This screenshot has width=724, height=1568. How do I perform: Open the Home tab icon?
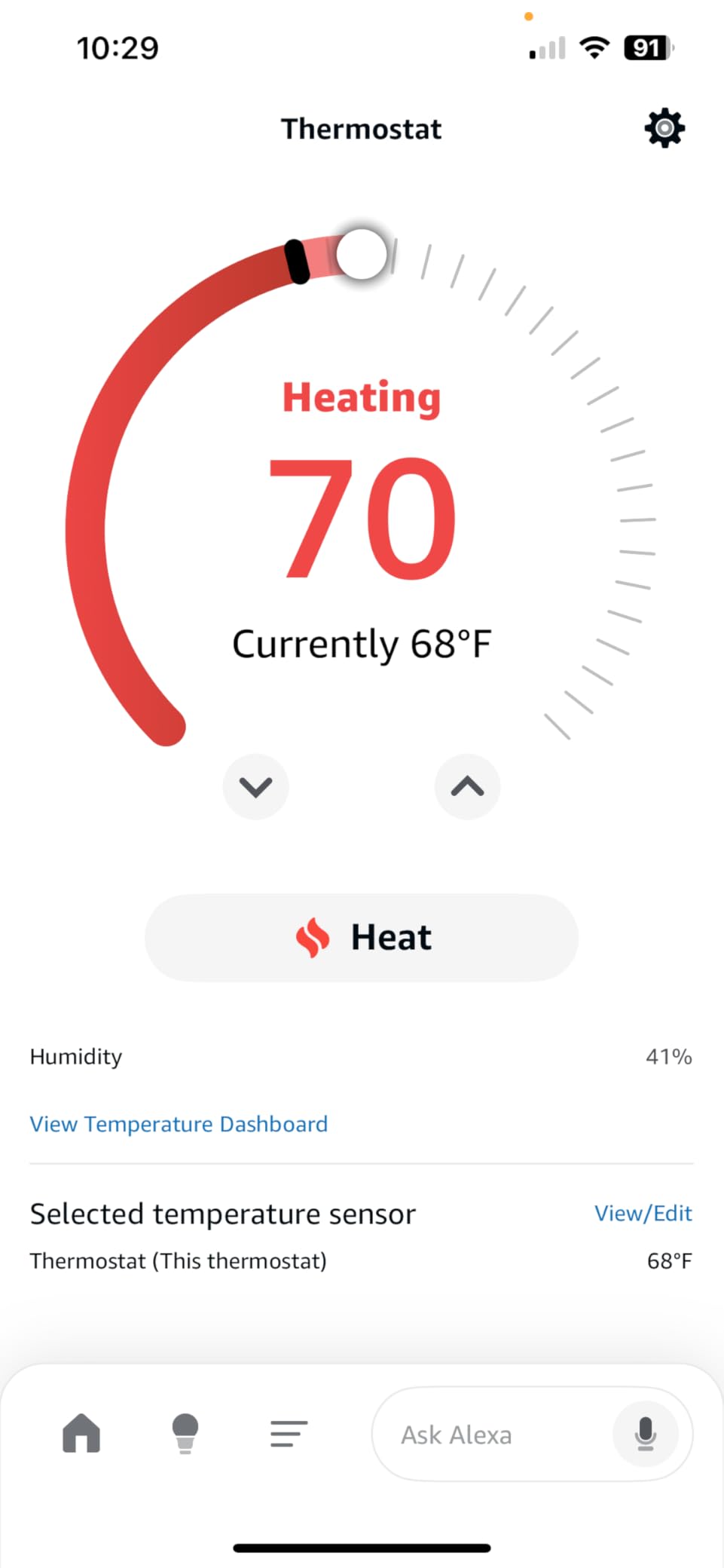click(x=81, y=1435)
